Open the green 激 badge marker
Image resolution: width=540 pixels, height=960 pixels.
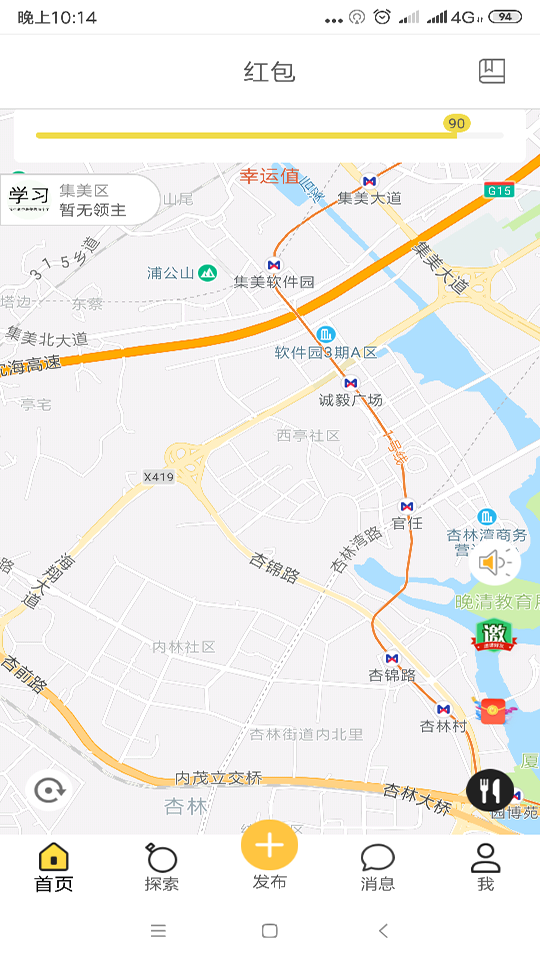coord(493,637)
